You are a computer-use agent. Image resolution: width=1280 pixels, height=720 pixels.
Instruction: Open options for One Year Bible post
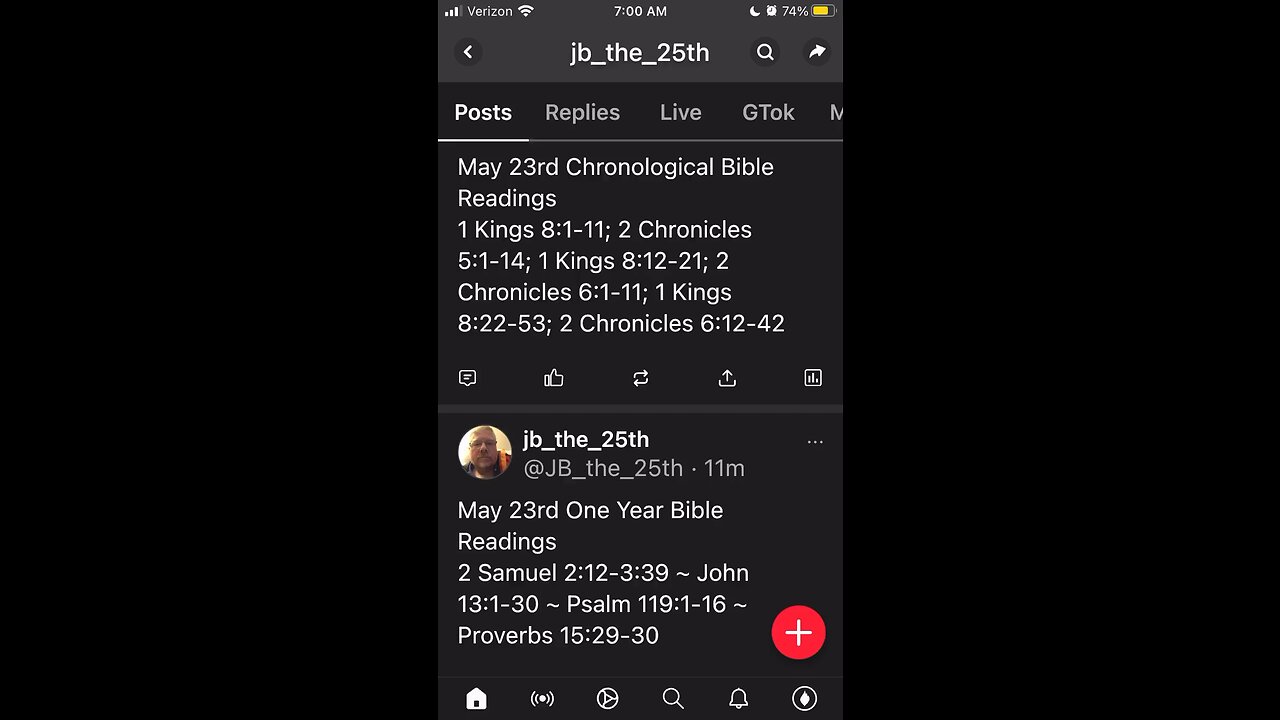coord(815,442)
